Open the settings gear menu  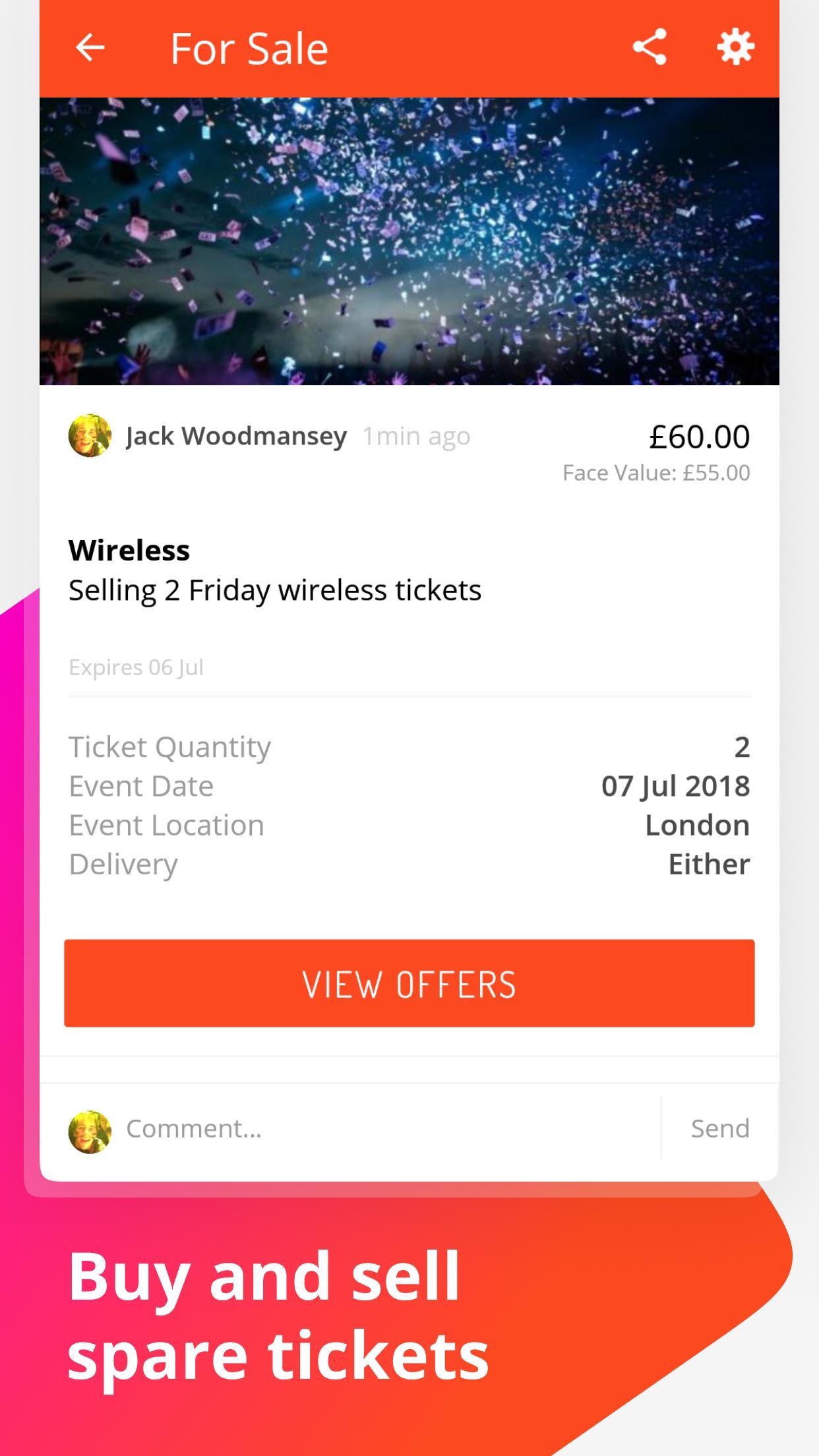734,47
